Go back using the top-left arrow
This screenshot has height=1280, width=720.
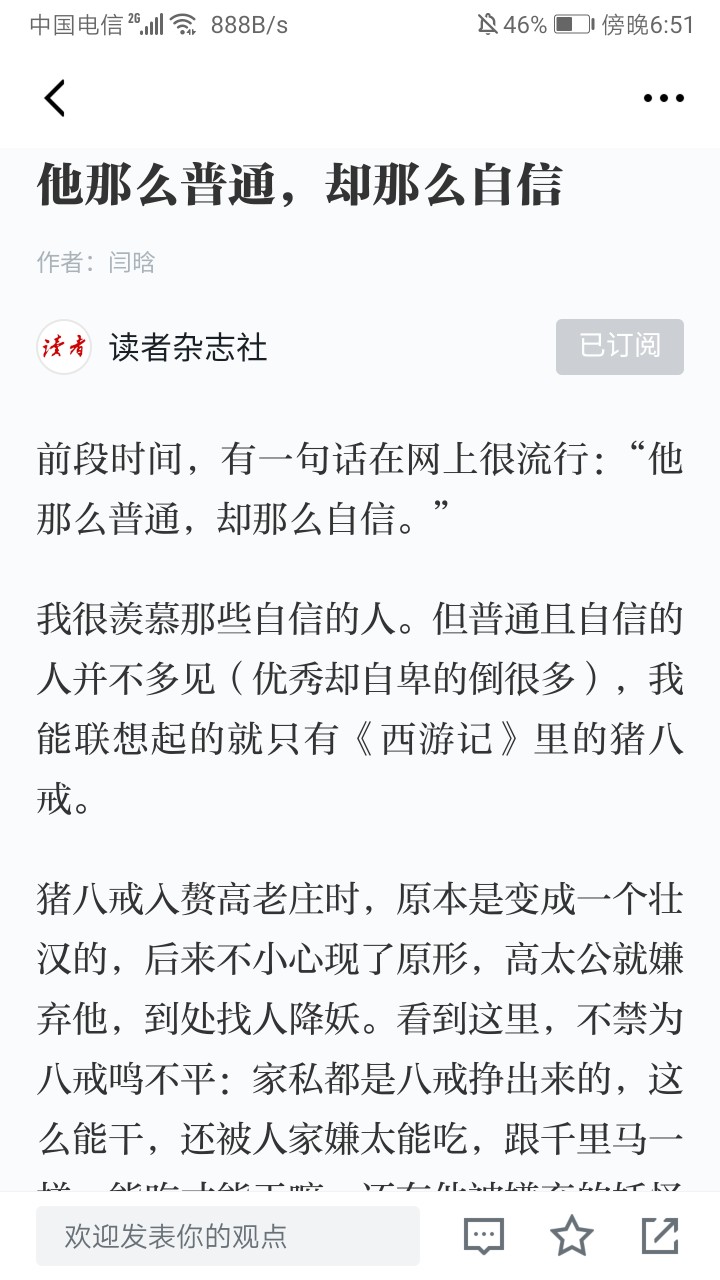coord(55,97)
